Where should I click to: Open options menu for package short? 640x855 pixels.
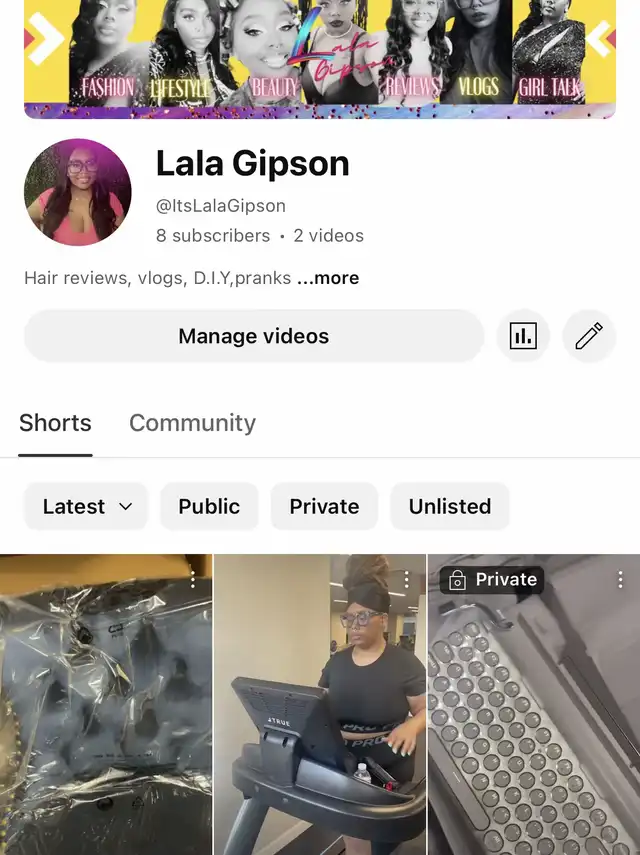[x=193, y=580]
